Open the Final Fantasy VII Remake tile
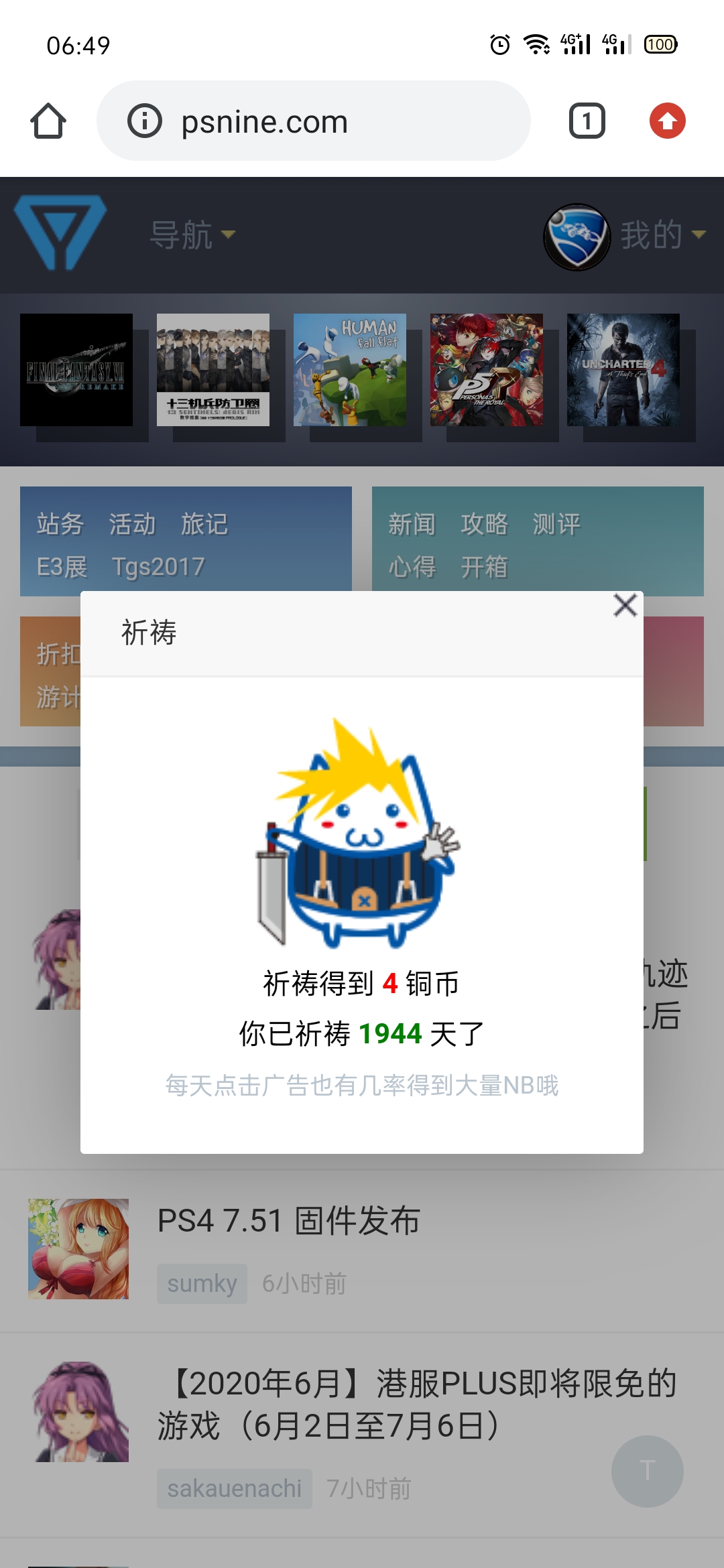 (x=76, y=370)
